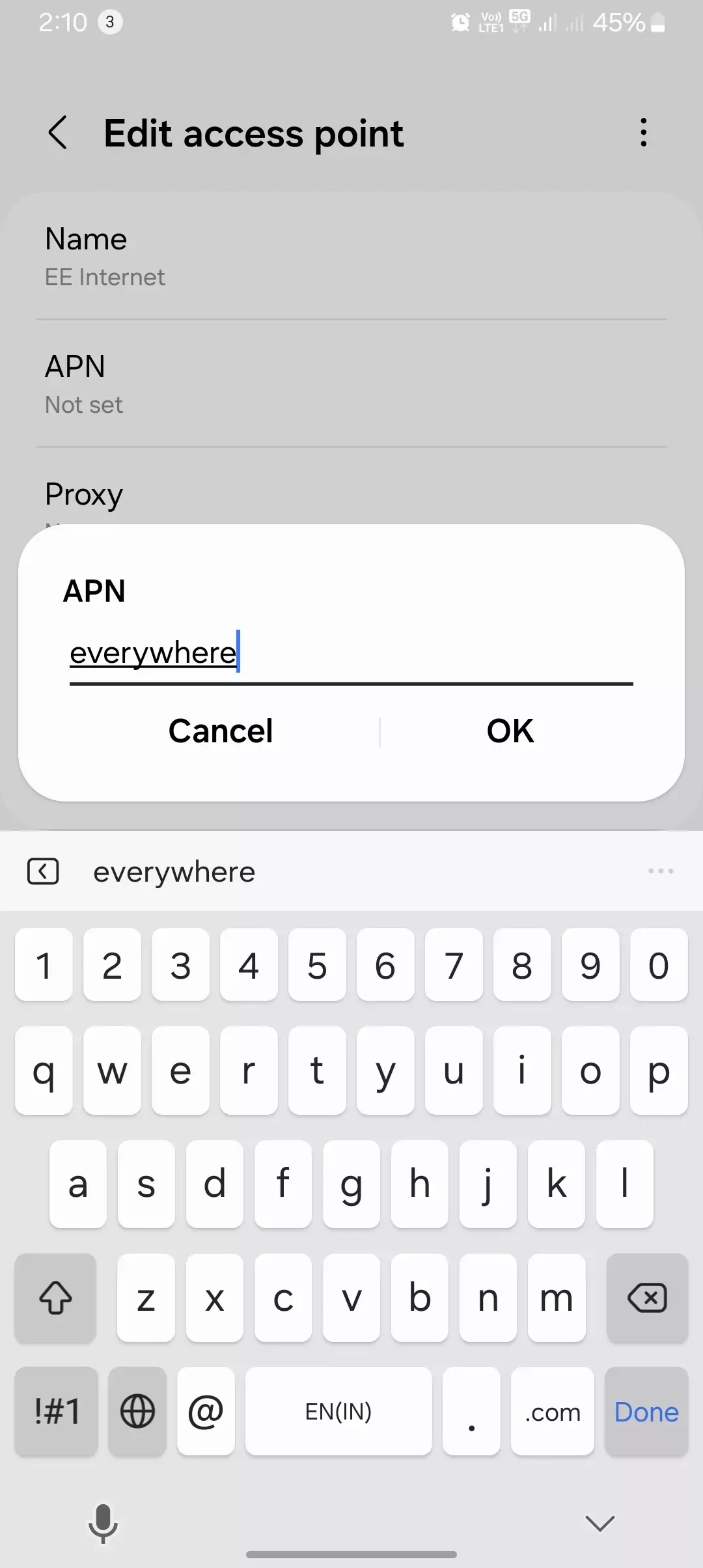Confirm the APN with OK
This screenshot has height=1568, width=703.
510,731
